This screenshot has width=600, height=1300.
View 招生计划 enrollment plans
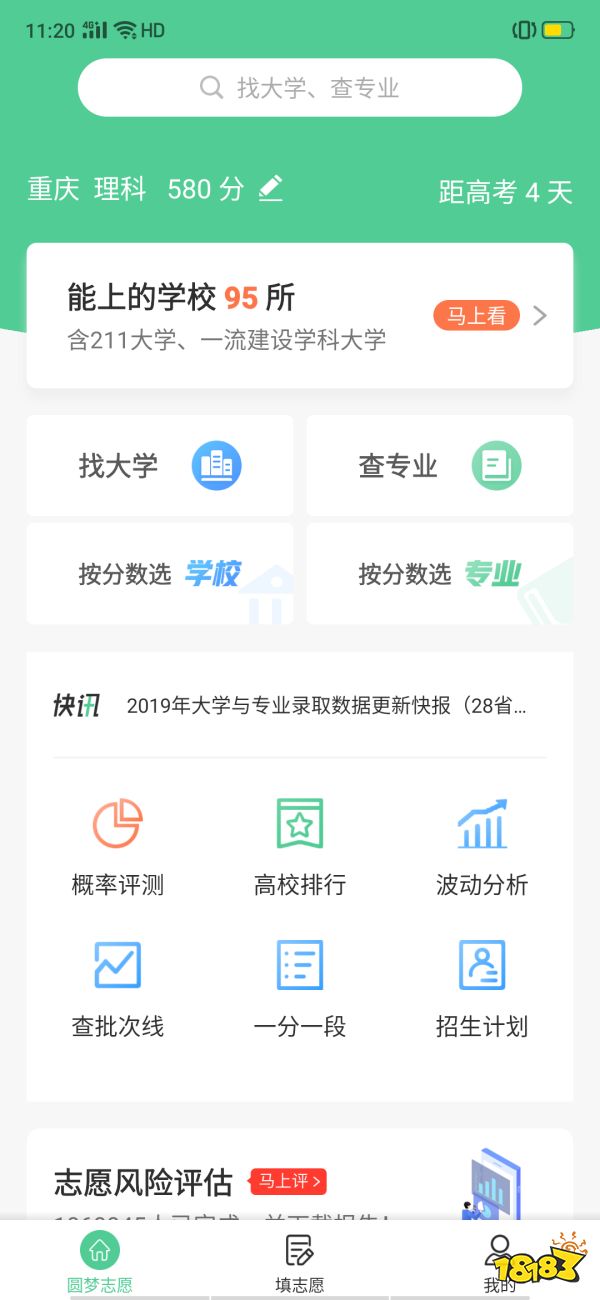[x=482, y=988]
